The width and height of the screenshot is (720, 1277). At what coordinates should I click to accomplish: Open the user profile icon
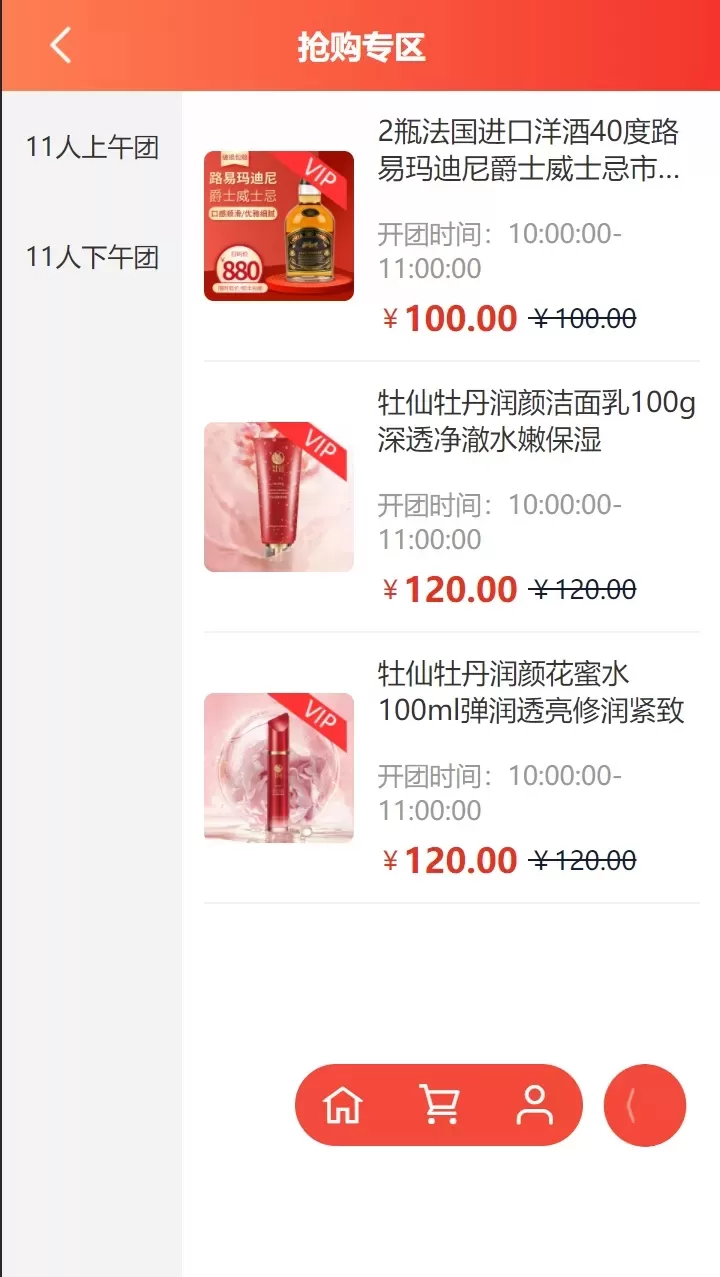[534, 1105]
